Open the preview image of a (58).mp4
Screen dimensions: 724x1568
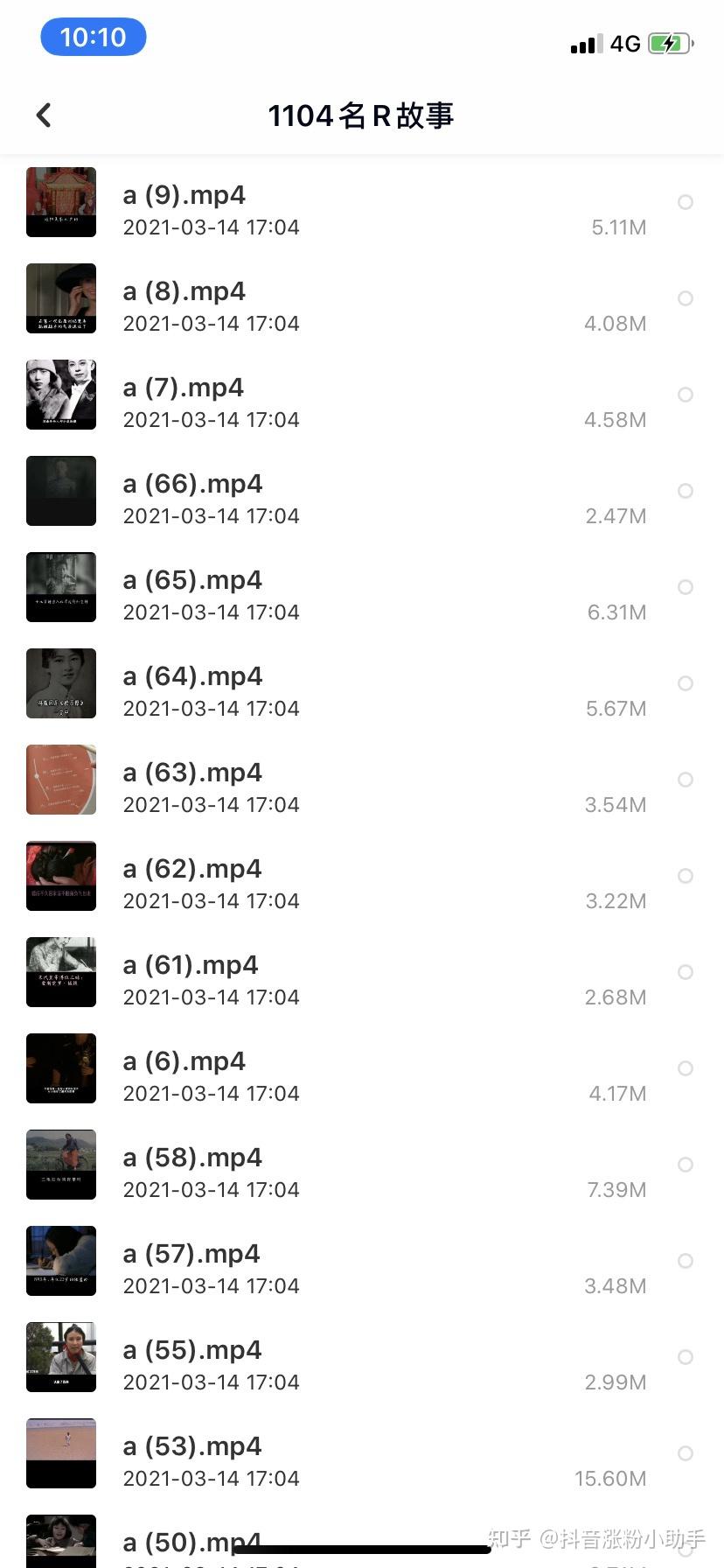pos(61,1165)
